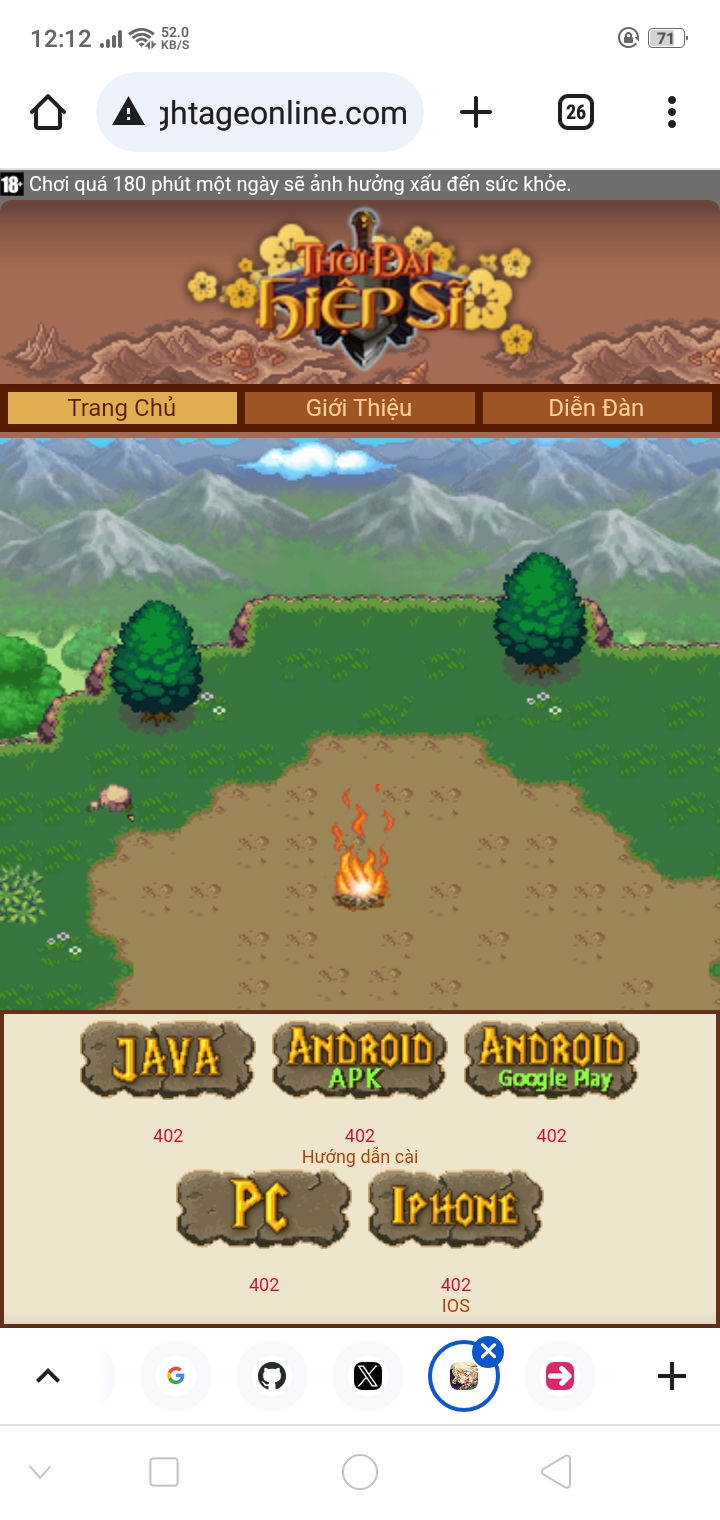Open the tab switcher showing 26
720x1520 pixels.
pyautogui.click(x=575, y=112)
